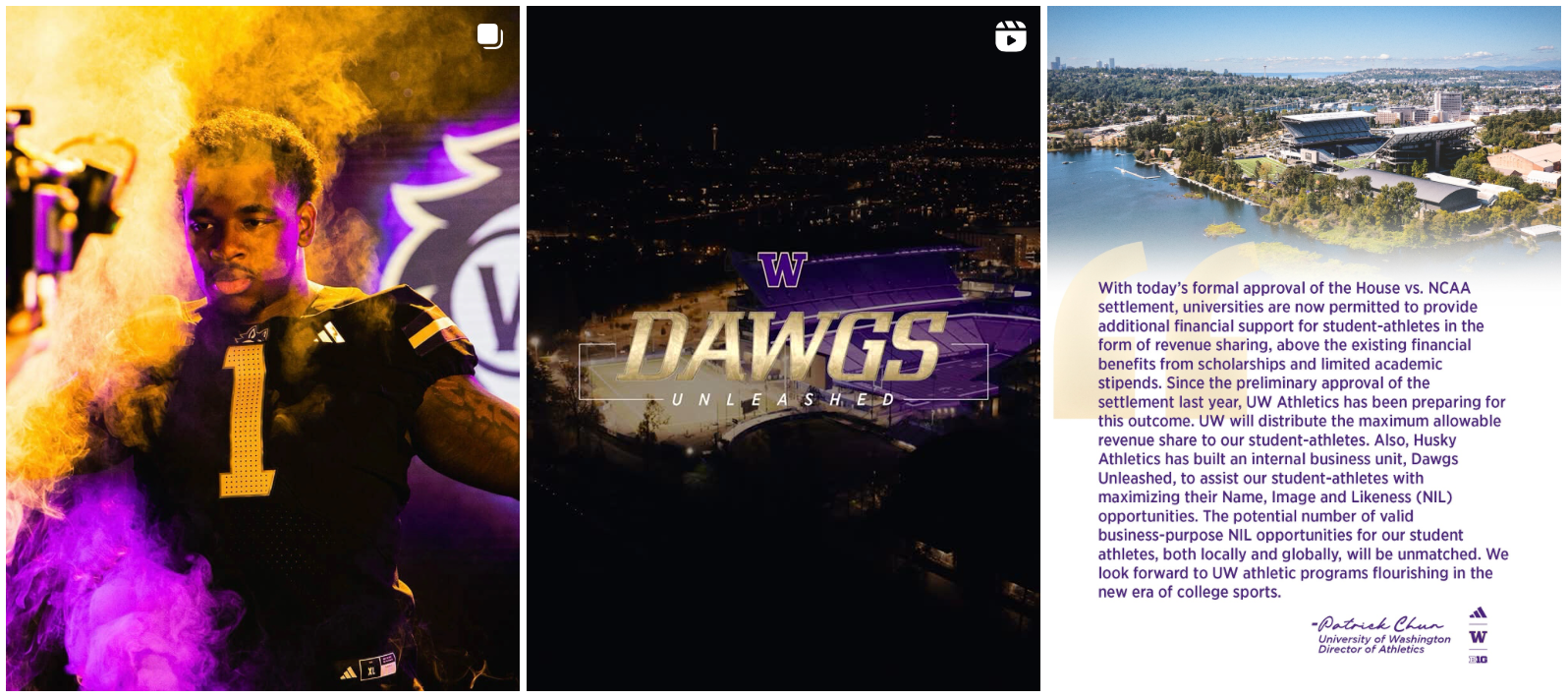
Task: Open the carousel post of player number 1
Action: [x=262, y=348]
